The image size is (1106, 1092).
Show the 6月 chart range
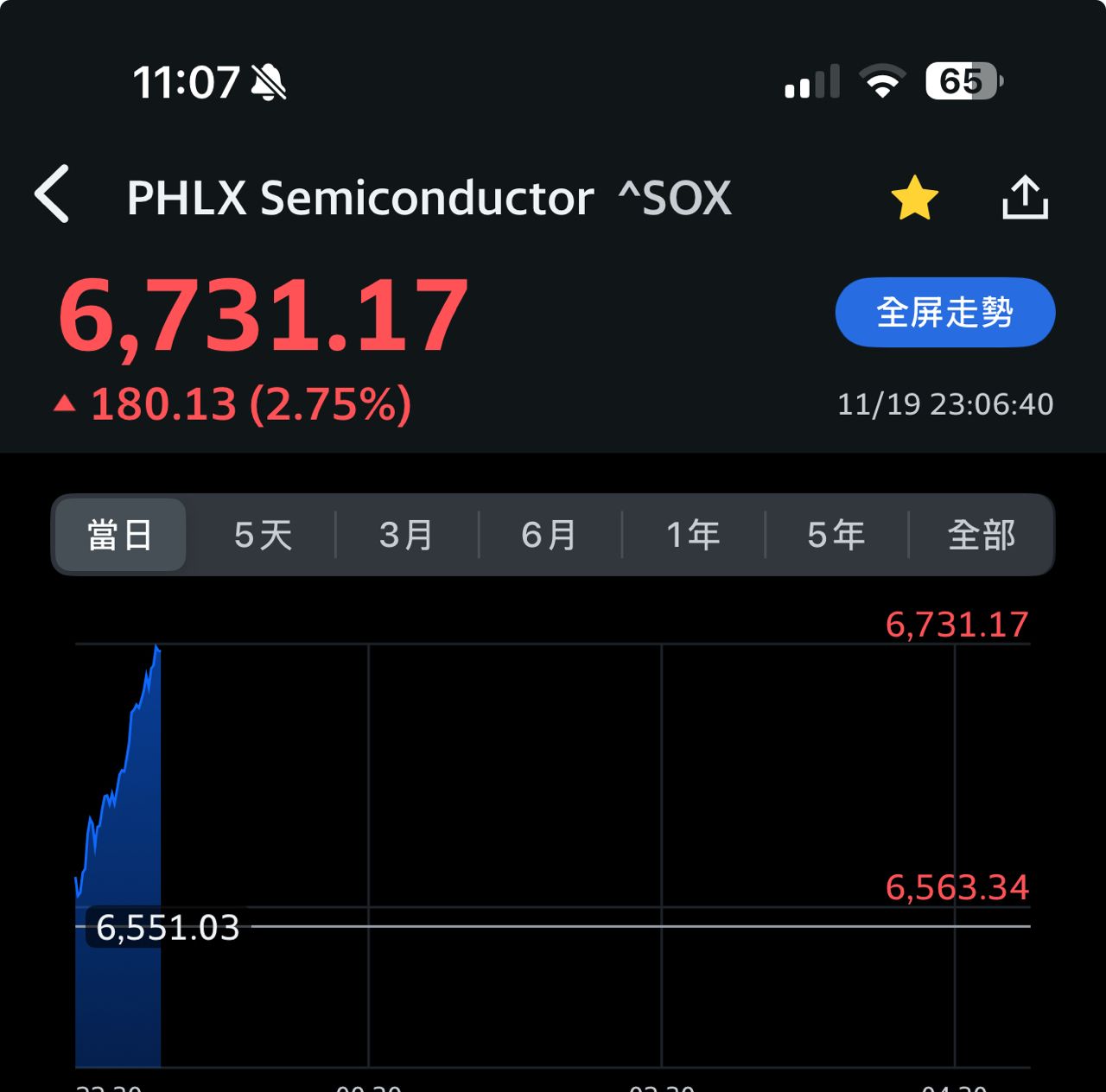coord(550,535)
